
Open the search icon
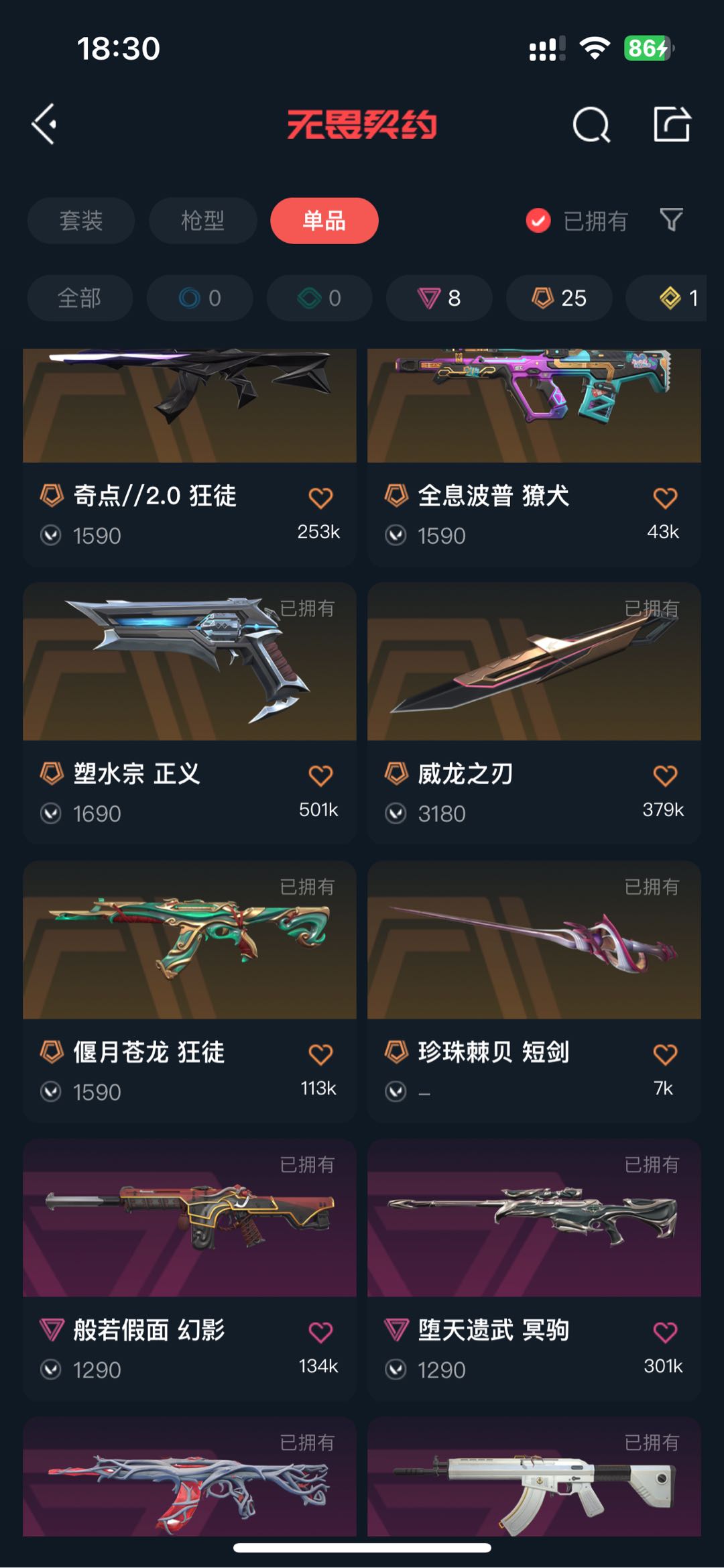pos(591,125)
